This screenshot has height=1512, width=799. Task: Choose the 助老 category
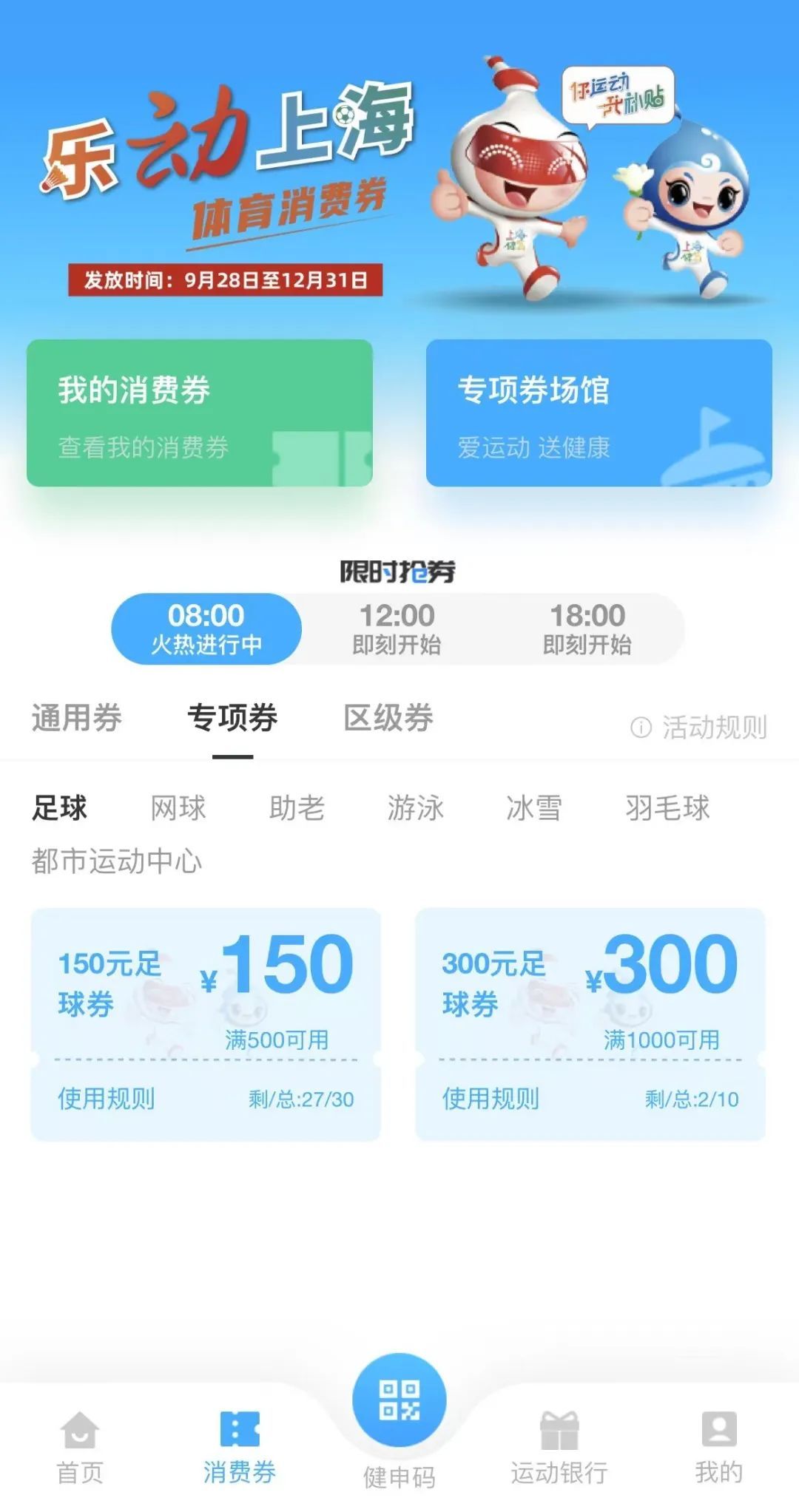pyautogui.click(x=297, y=808)
